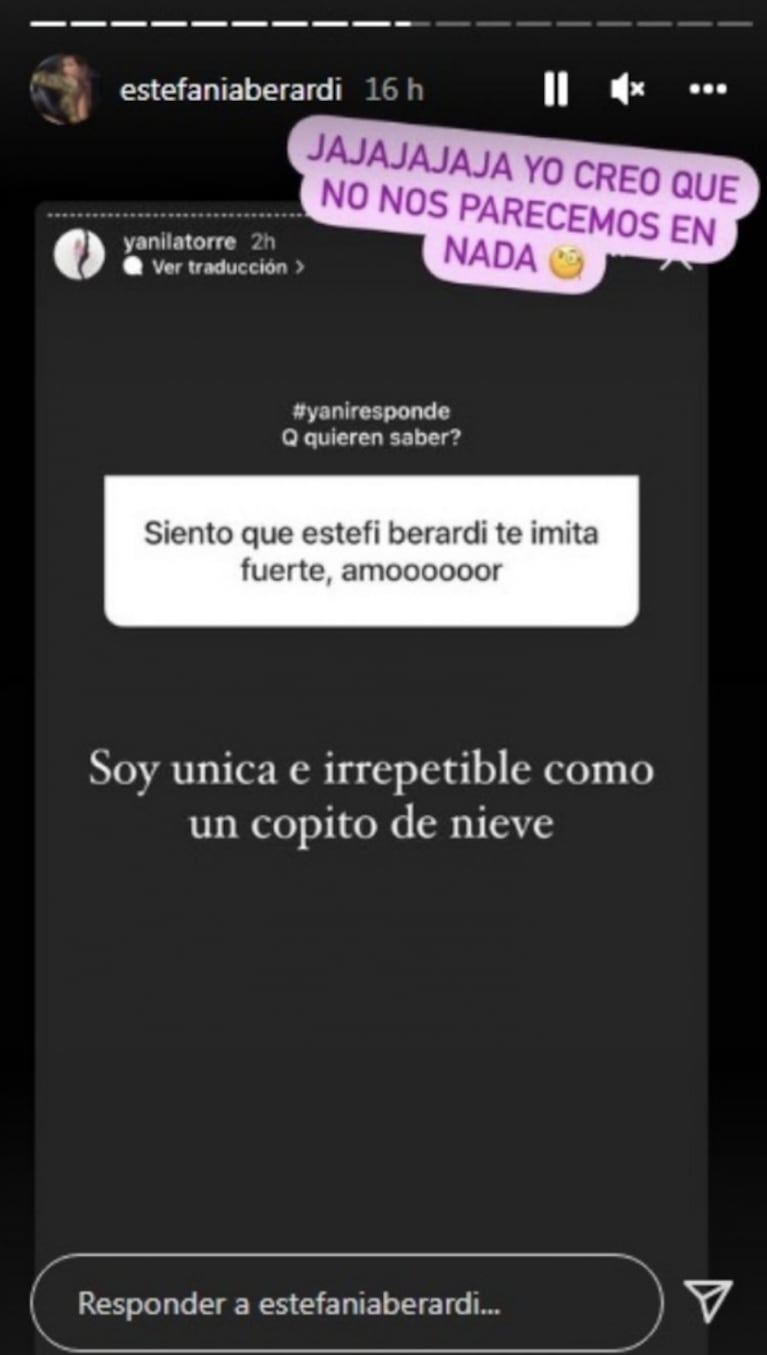Viewport: 767px width, 1355px height.
Task: Open the three-dot story options menu
Action: (x=707, y=90)
